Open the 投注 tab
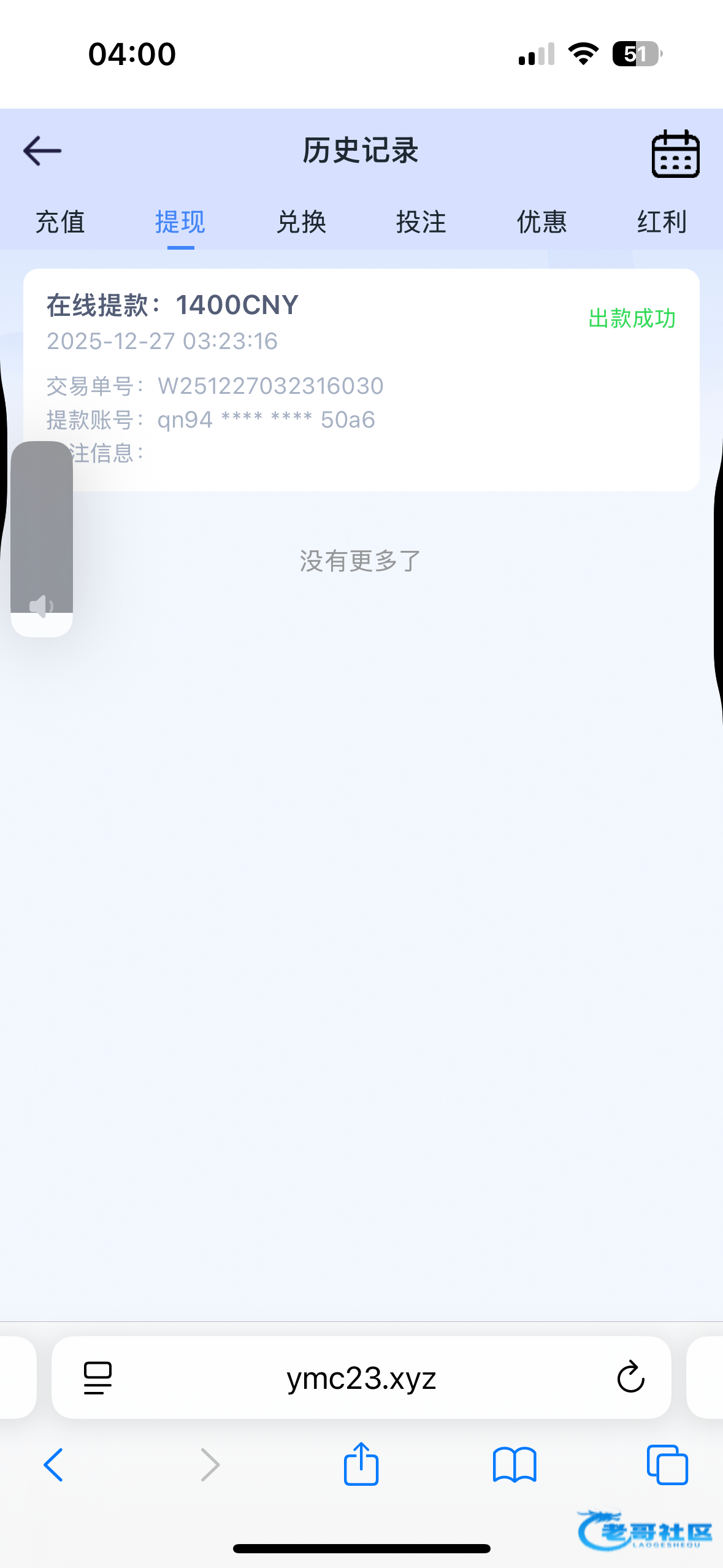Image resolution: width=723 pixels, height=1568 pixels. 421,222
